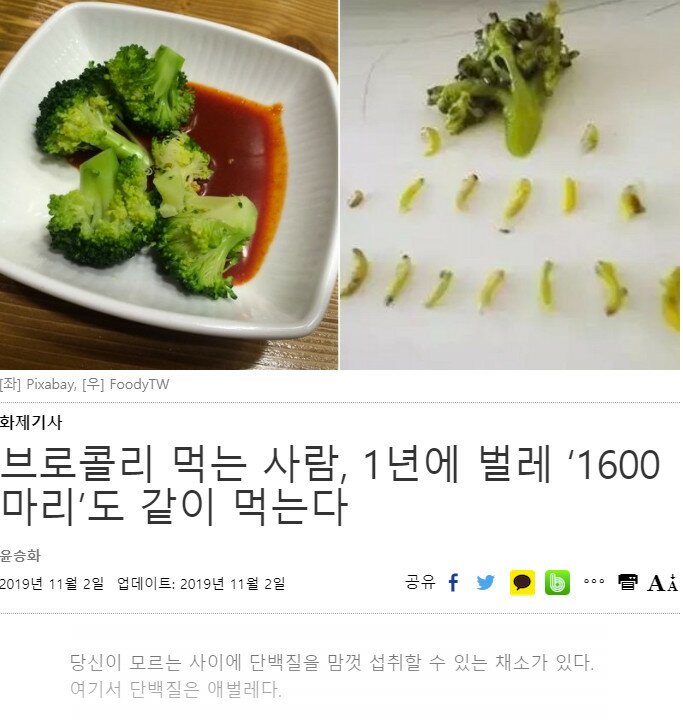Share the article on Band

[x=557, y=582]
